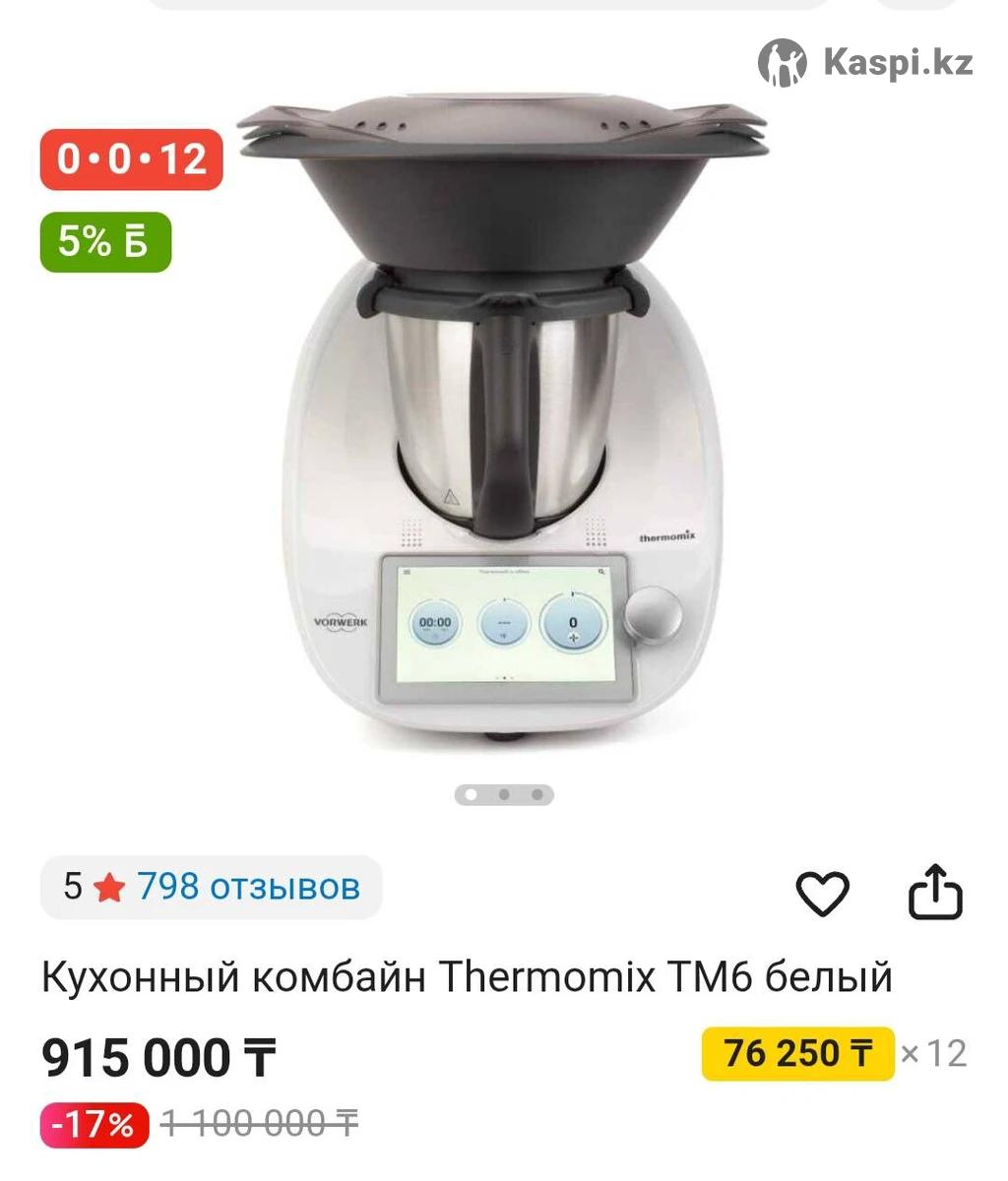The height and width of the screenshot is (1181, 1008).
Task: Open the 798 отзывов reviews
Action: (248, 887)
